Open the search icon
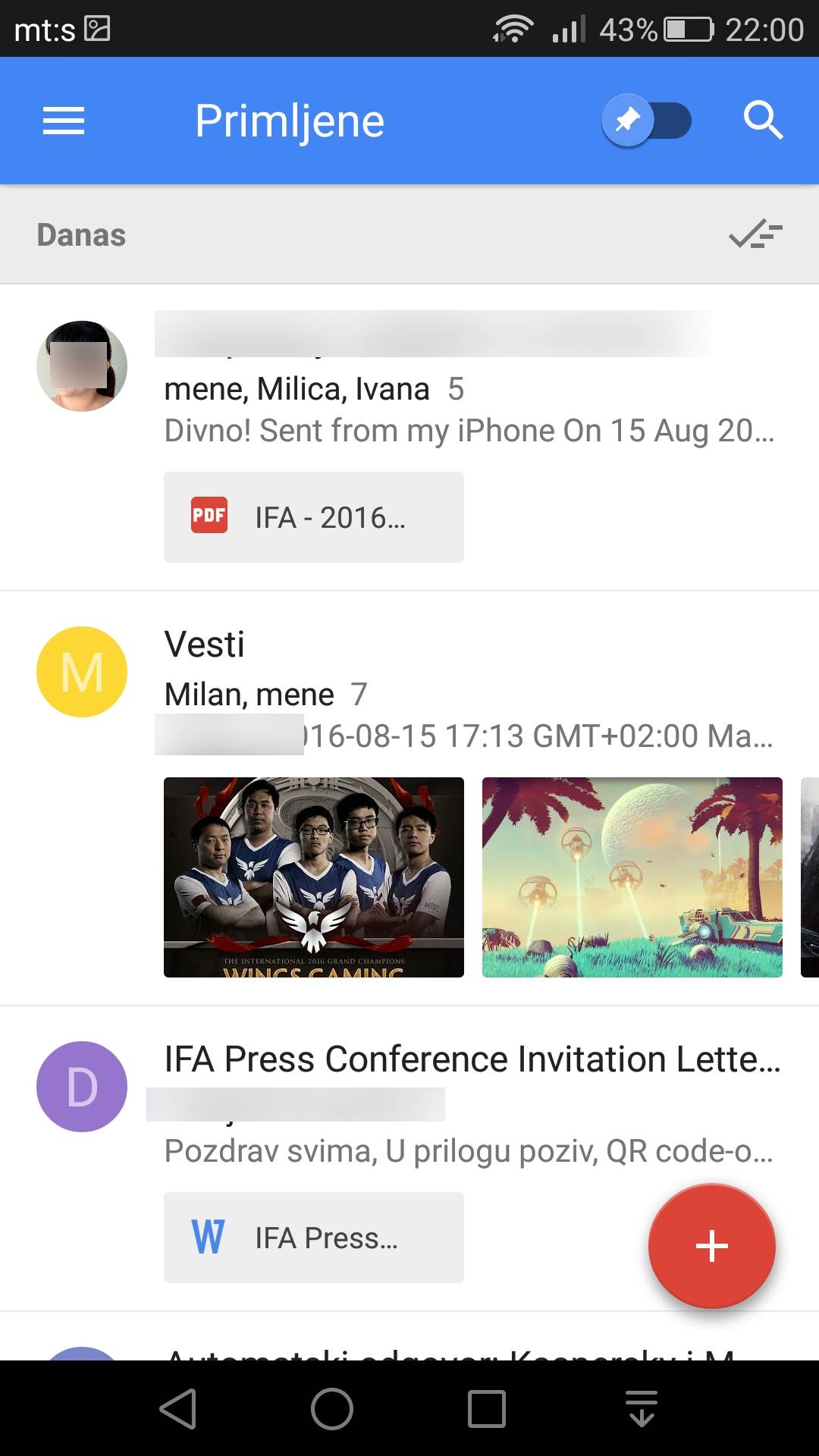This screenshot has width=819, height=1456. coord(762,121)
